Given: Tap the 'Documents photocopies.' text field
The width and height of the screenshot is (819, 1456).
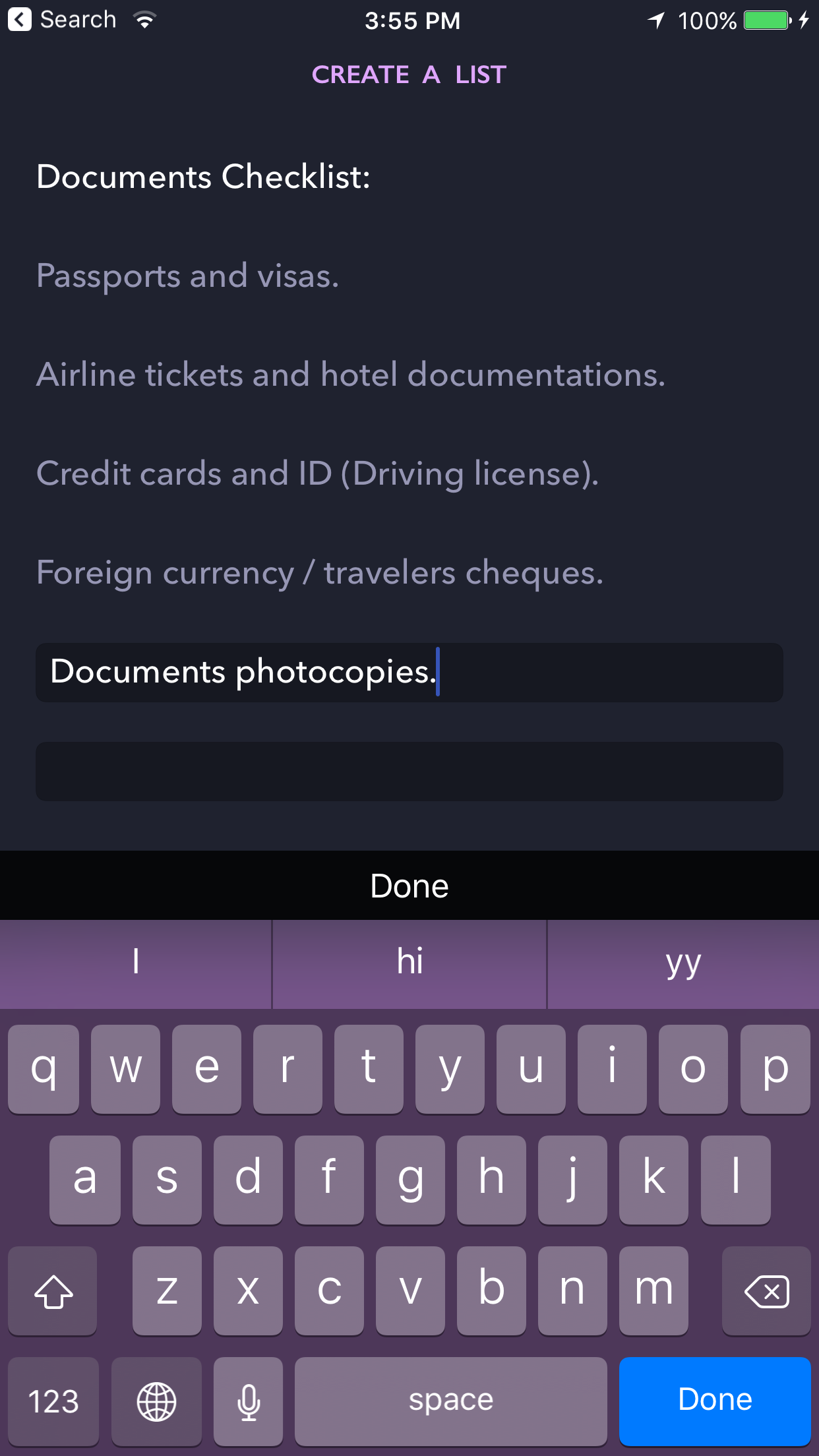Looking at the screenshot, I should pyautogui.click(x=409, y=672).
